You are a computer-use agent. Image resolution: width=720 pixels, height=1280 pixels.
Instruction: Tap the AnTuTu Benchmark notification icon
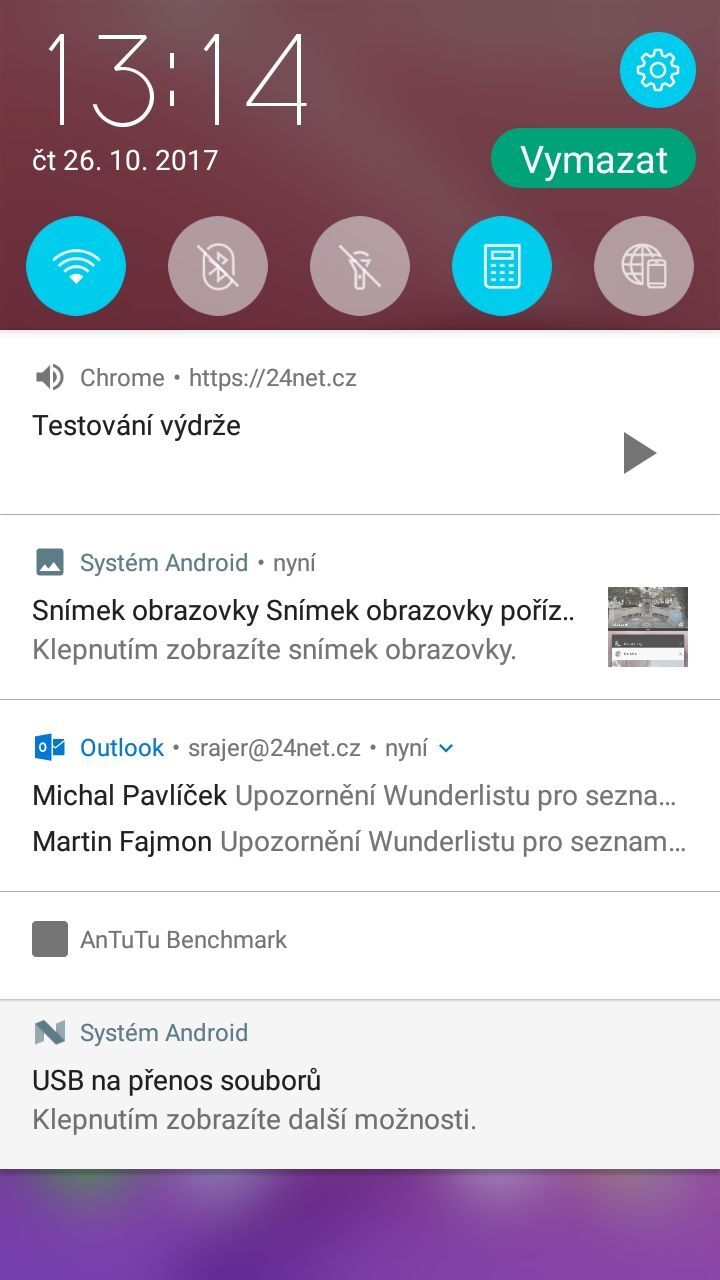[48, 939]
